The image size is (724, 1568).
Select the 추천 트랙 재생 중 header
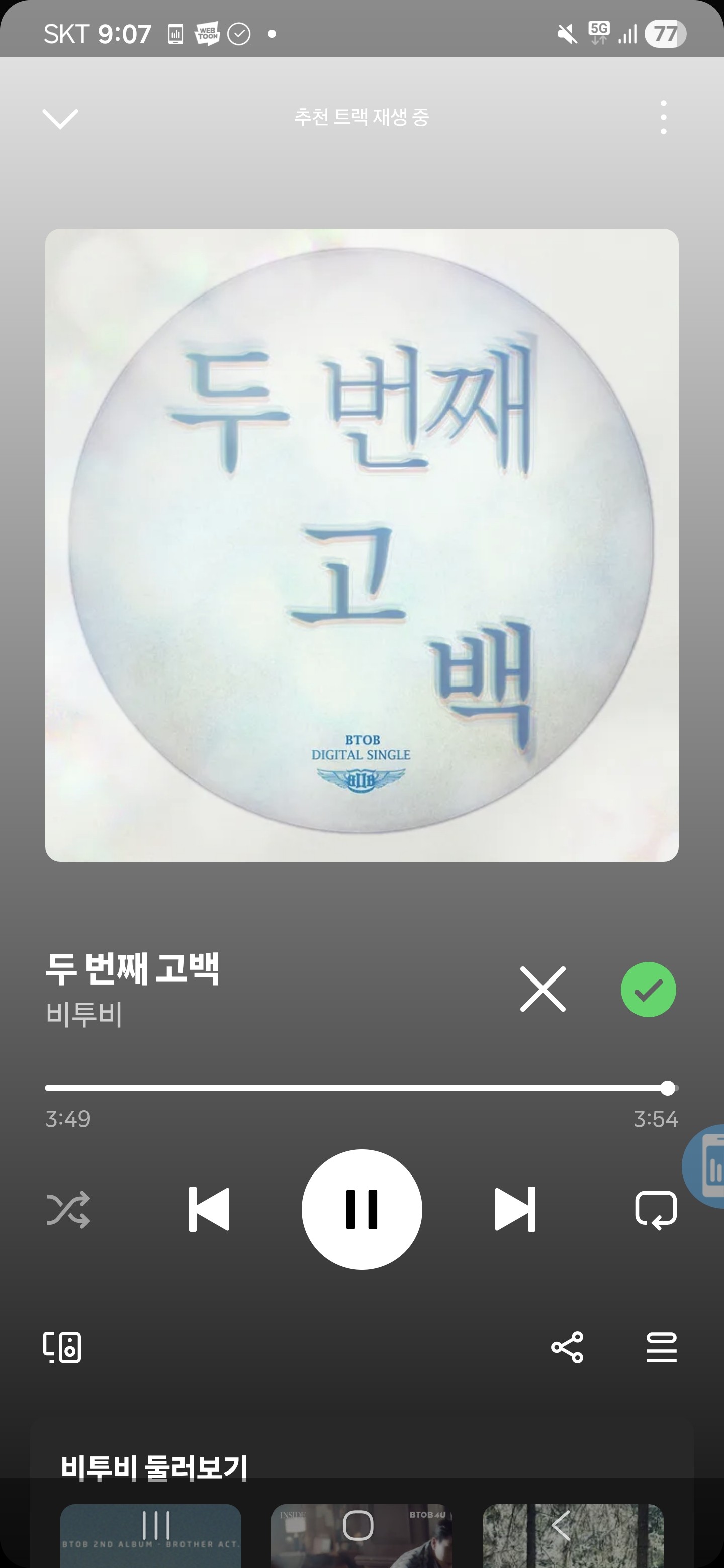361,118
